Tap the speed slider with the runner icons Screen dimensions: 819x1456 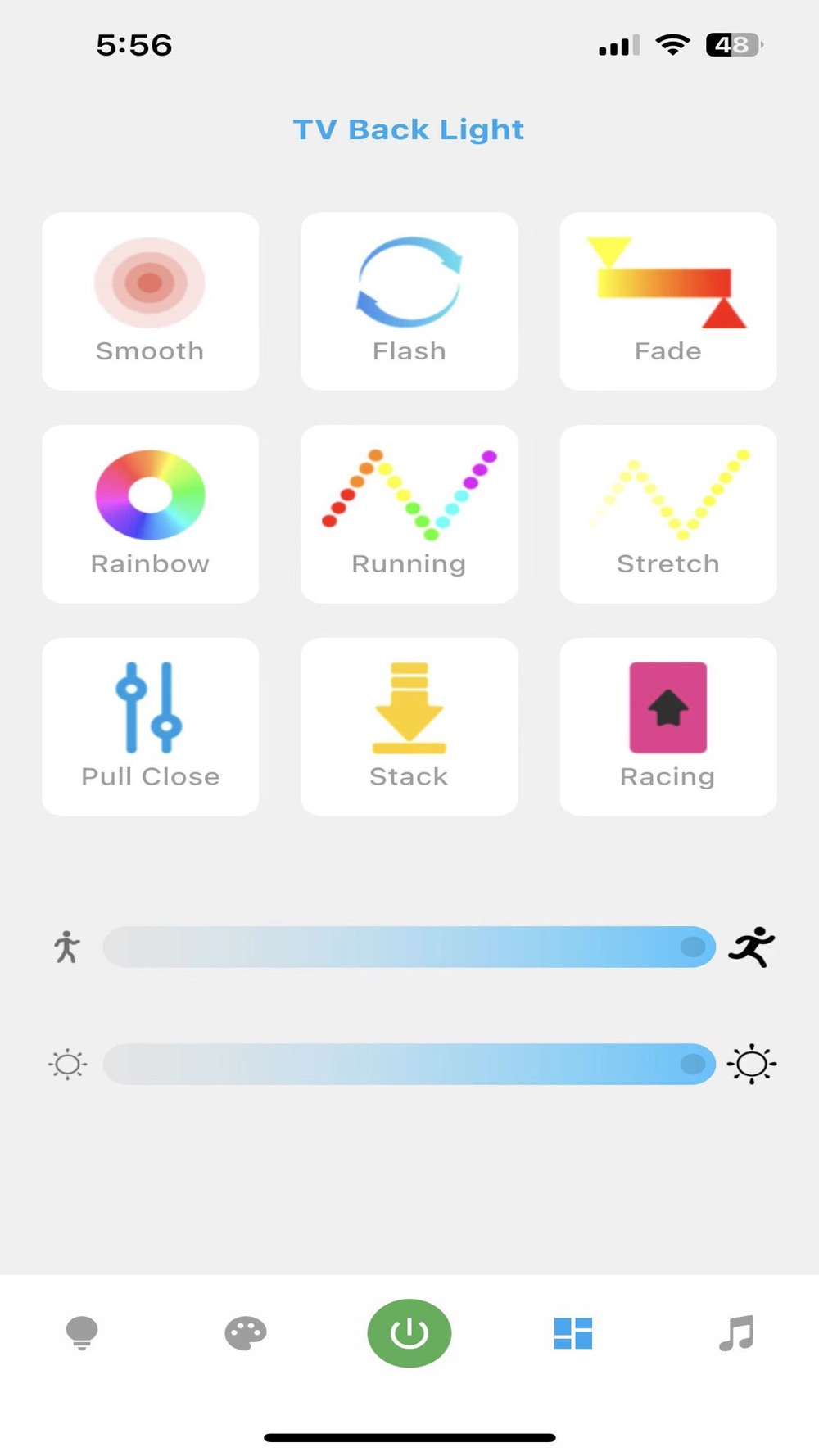point(409,947)
